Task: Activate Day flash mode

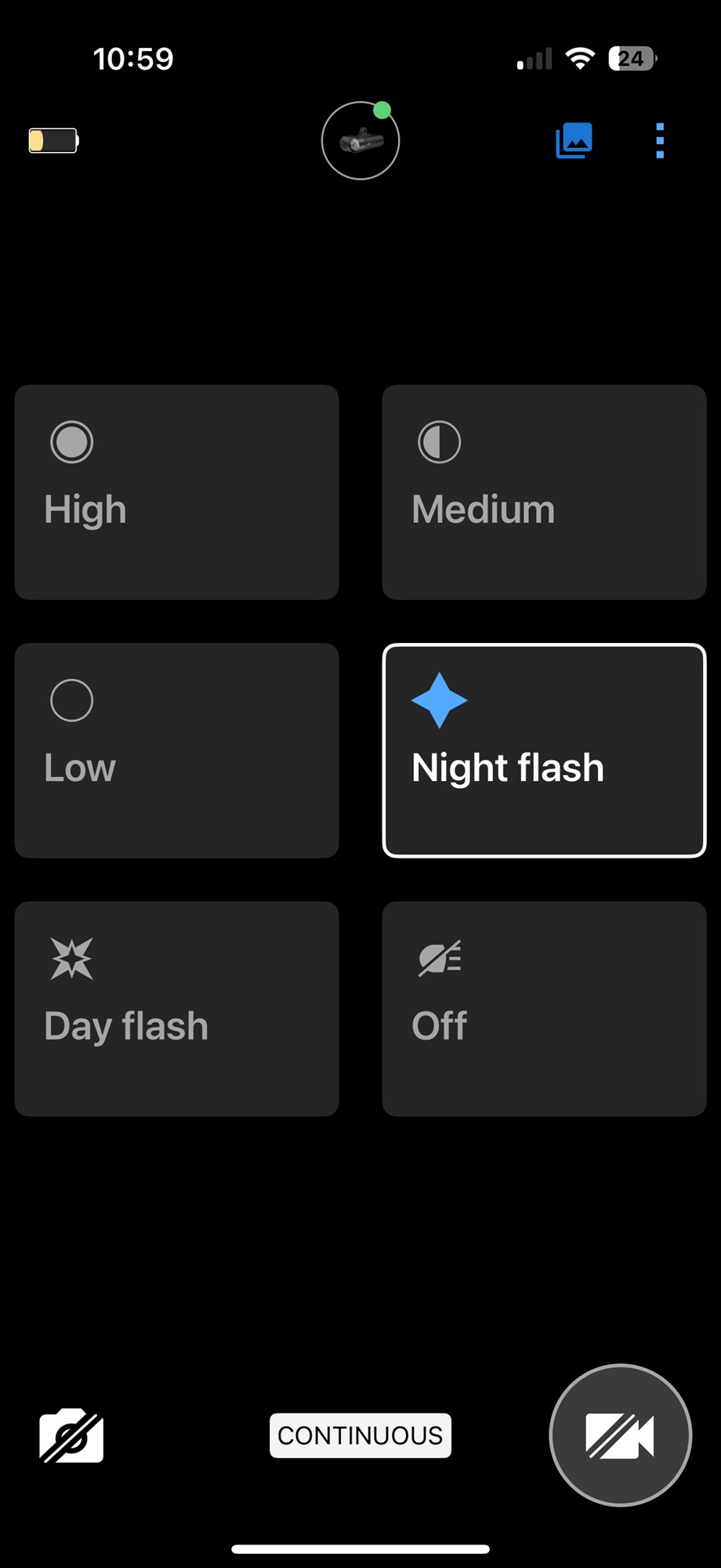Action: pos(177,1009)
